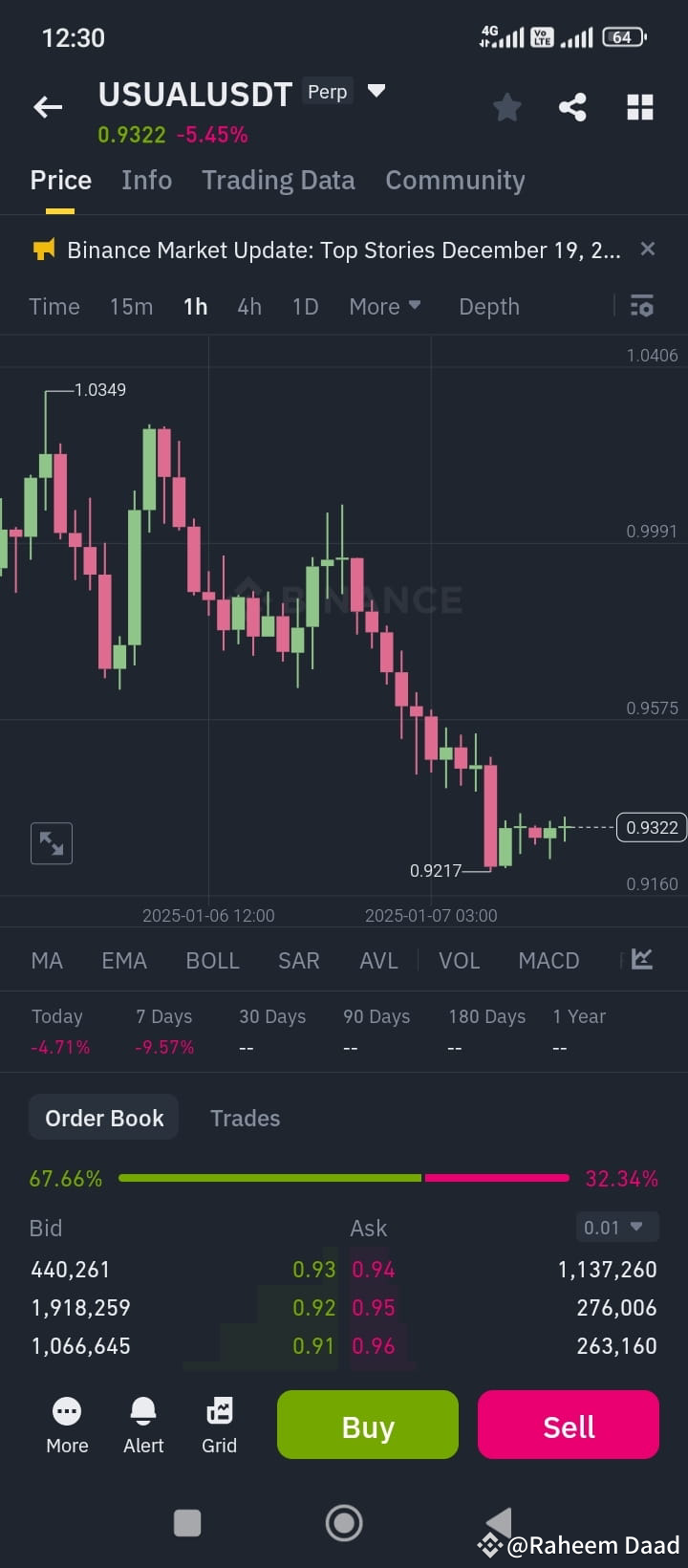Toggle the MA indicator on the chart
Viewport: 688px width, 1568px height.
click(x=46, y=960)
